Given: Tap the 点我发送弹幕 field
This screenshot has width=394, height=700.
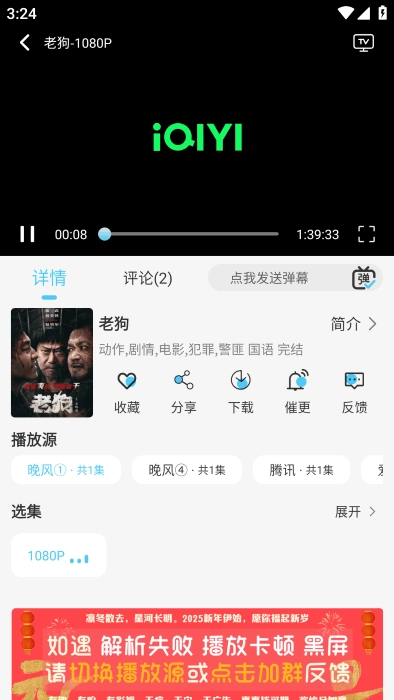Looking at the screenshot, I should pos(269,278).
